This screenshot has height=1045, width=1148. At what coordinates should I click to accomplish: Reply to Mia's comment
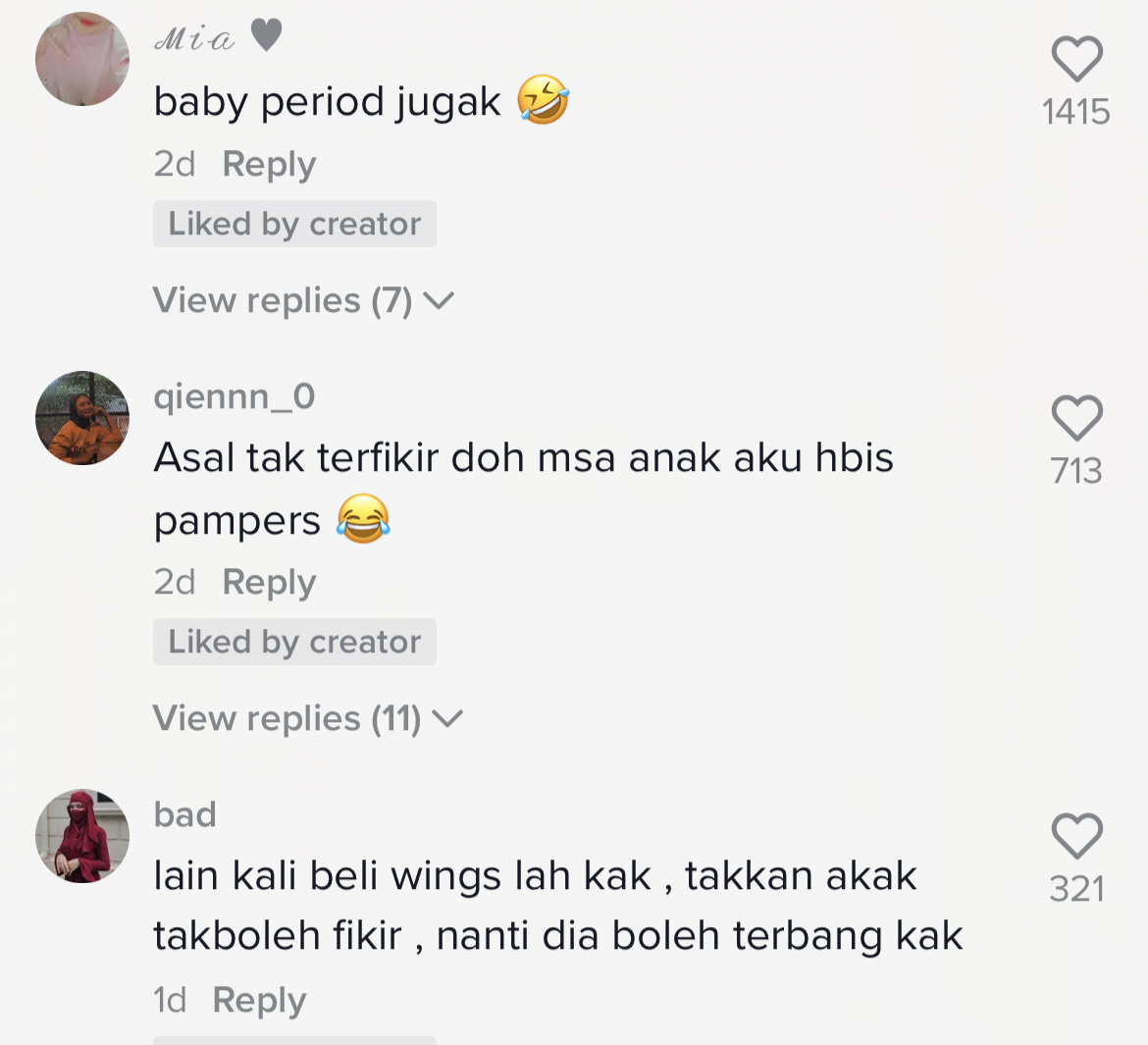pyautogui.click(x=269, y=164)
